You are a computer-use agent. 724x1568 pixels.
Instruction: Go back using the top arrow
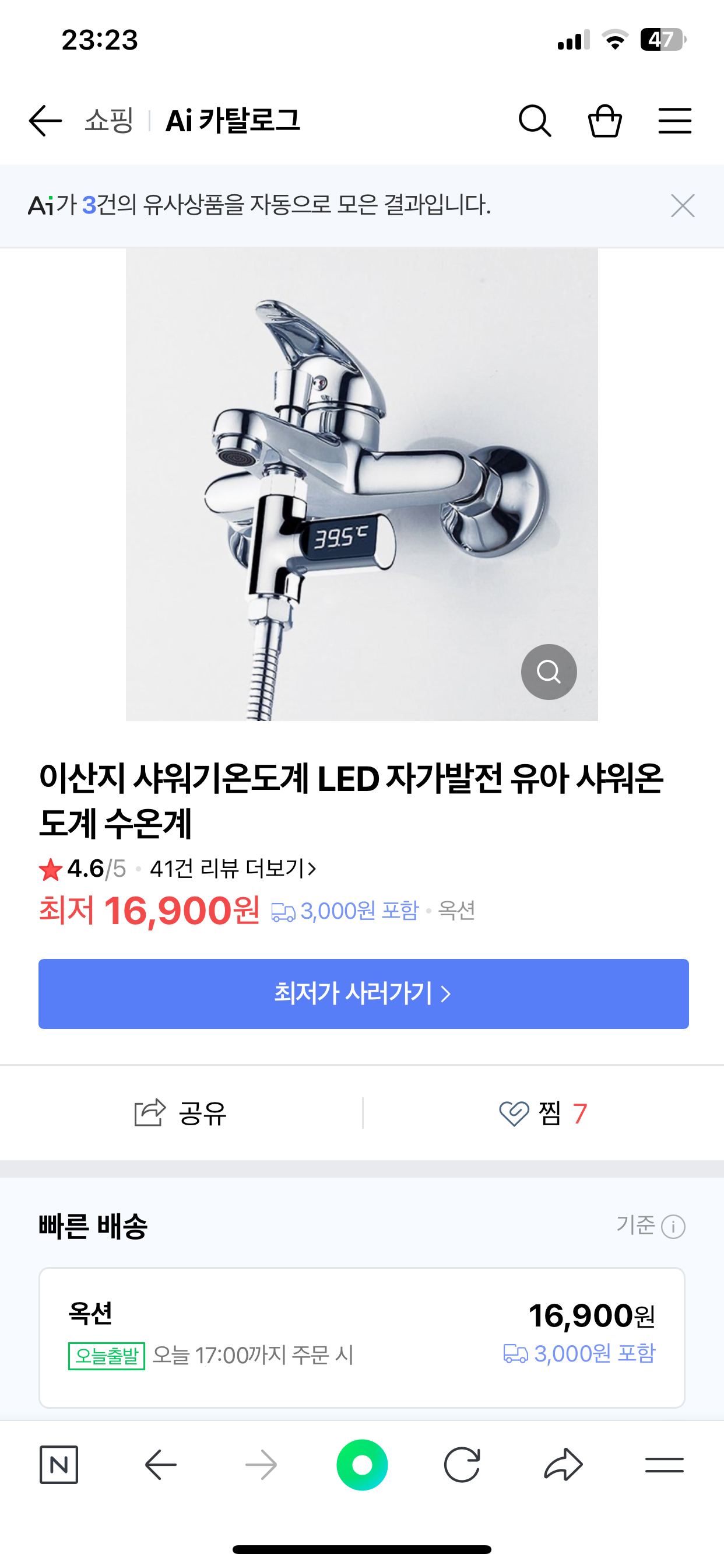[45, 121]
